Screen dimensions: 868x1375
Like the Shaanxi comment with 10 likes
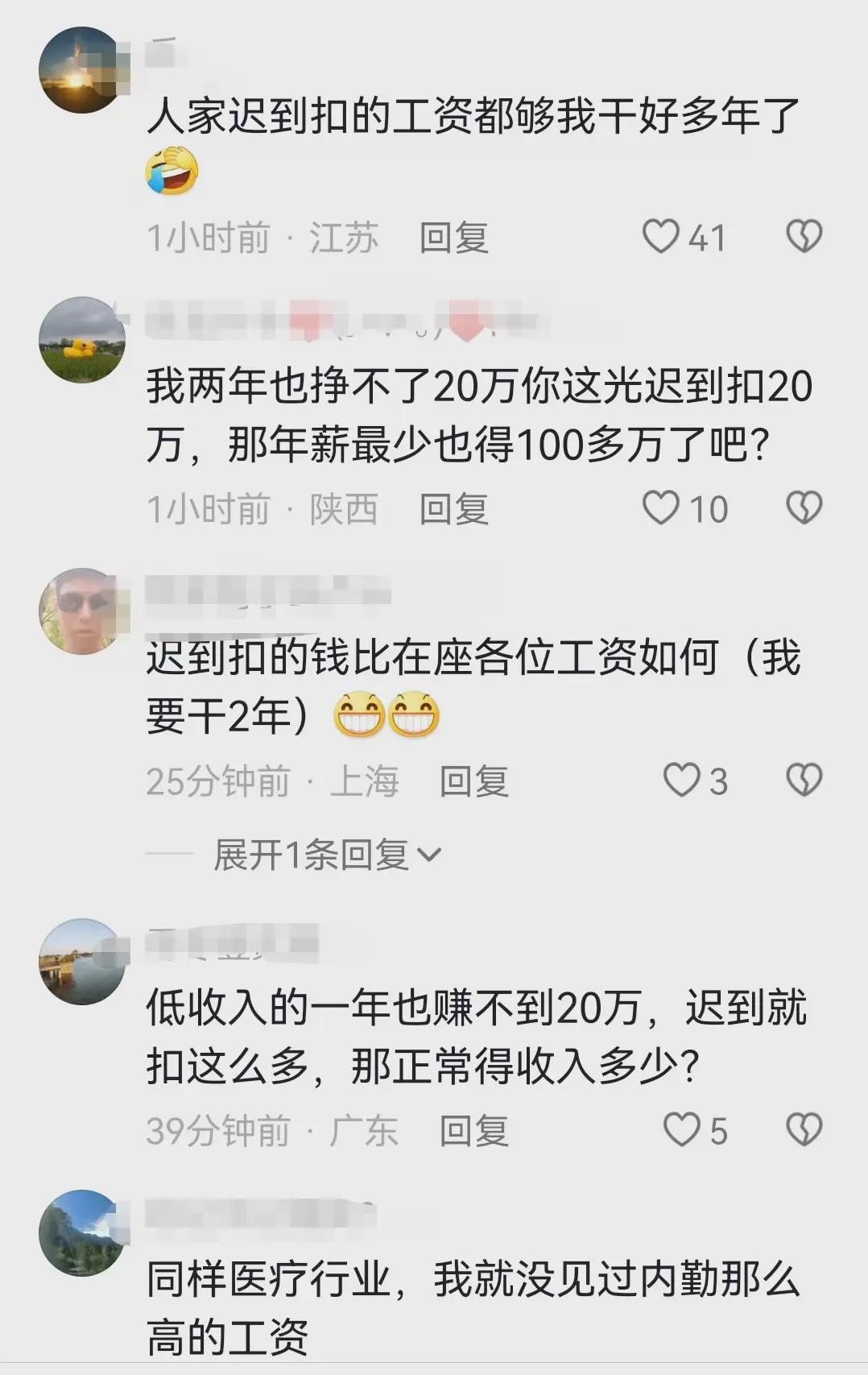tap(661, 508)
